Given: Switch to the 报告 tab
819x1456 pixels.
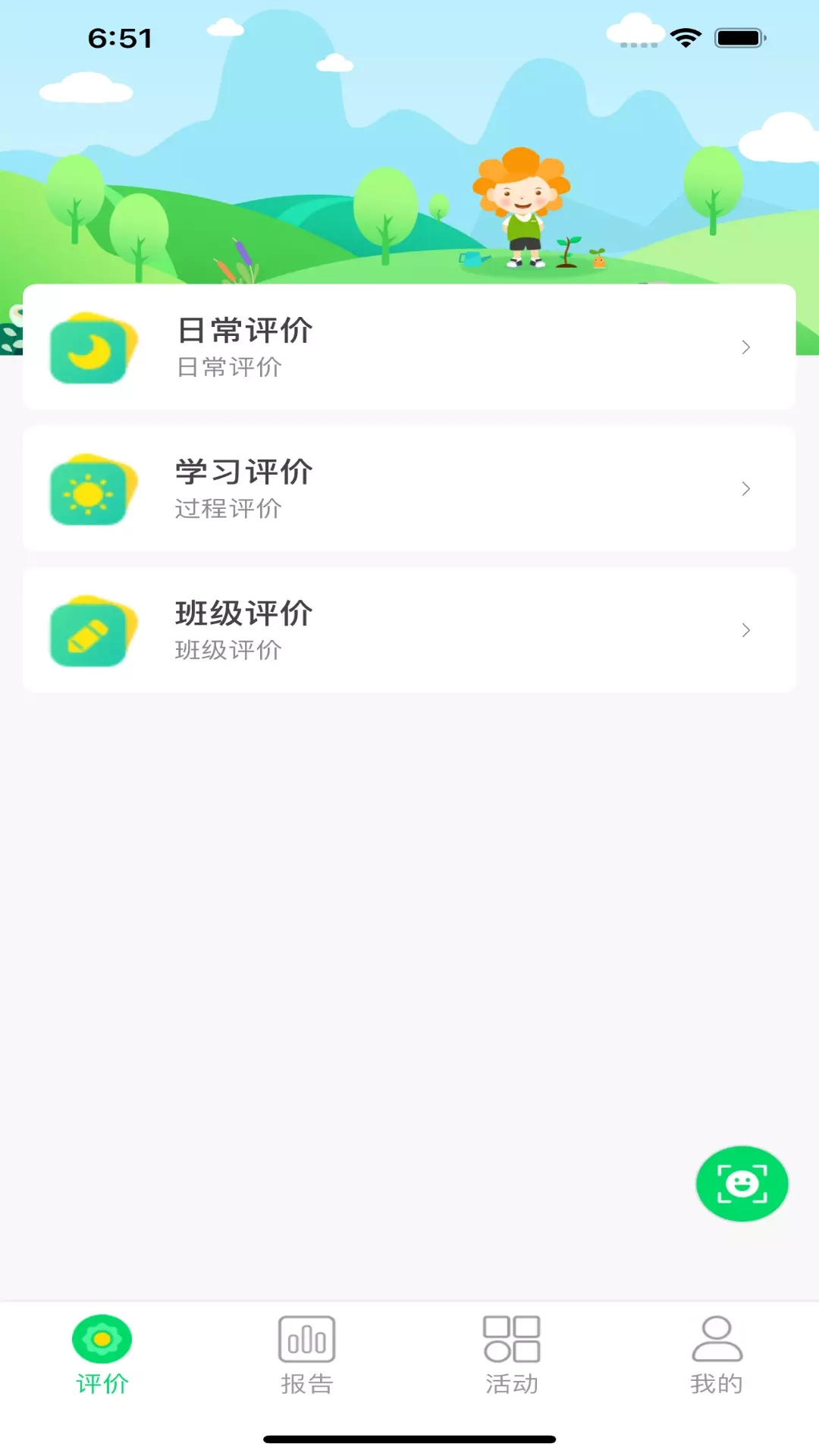Looking at the screenshot, I should coord(307,1357).
